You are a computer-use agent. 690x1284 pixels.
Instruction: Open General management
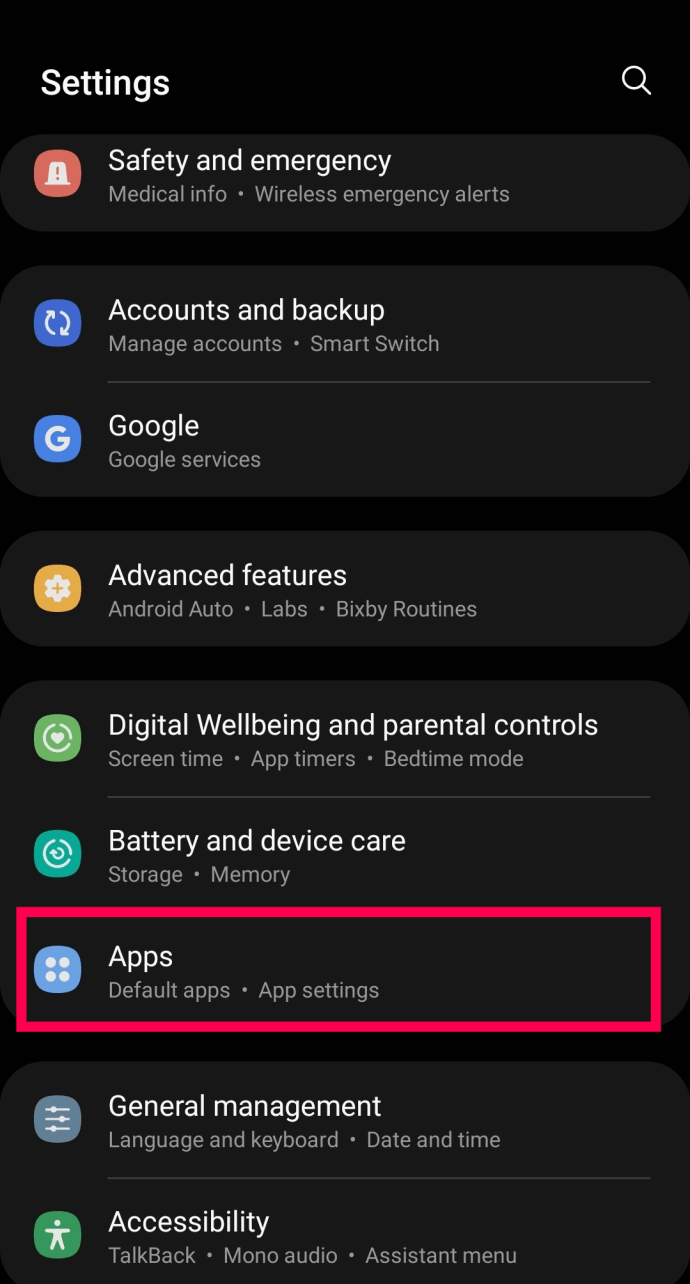[x=345, y=1120]
